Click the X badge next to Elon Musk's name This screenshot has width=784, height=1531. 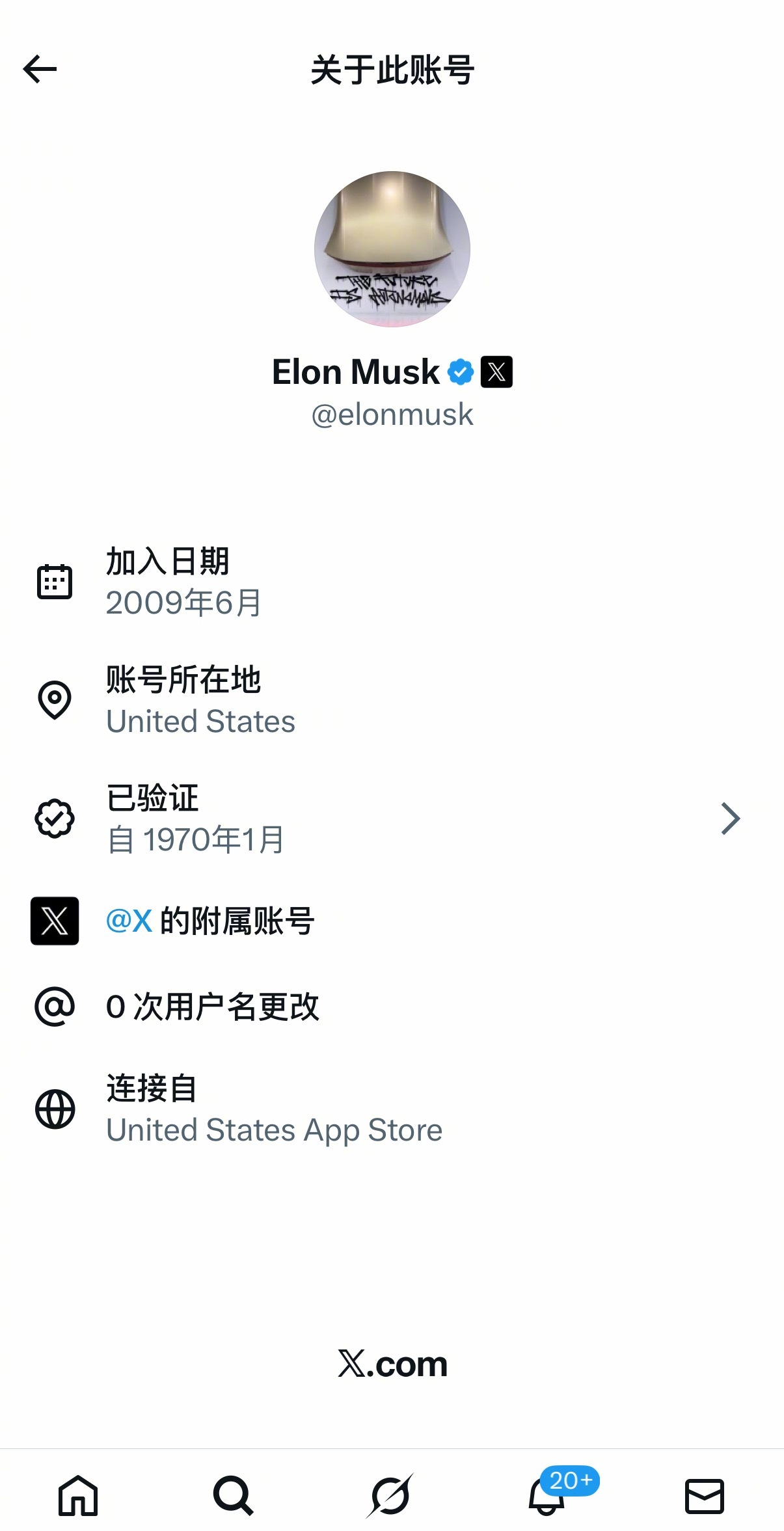497,371
